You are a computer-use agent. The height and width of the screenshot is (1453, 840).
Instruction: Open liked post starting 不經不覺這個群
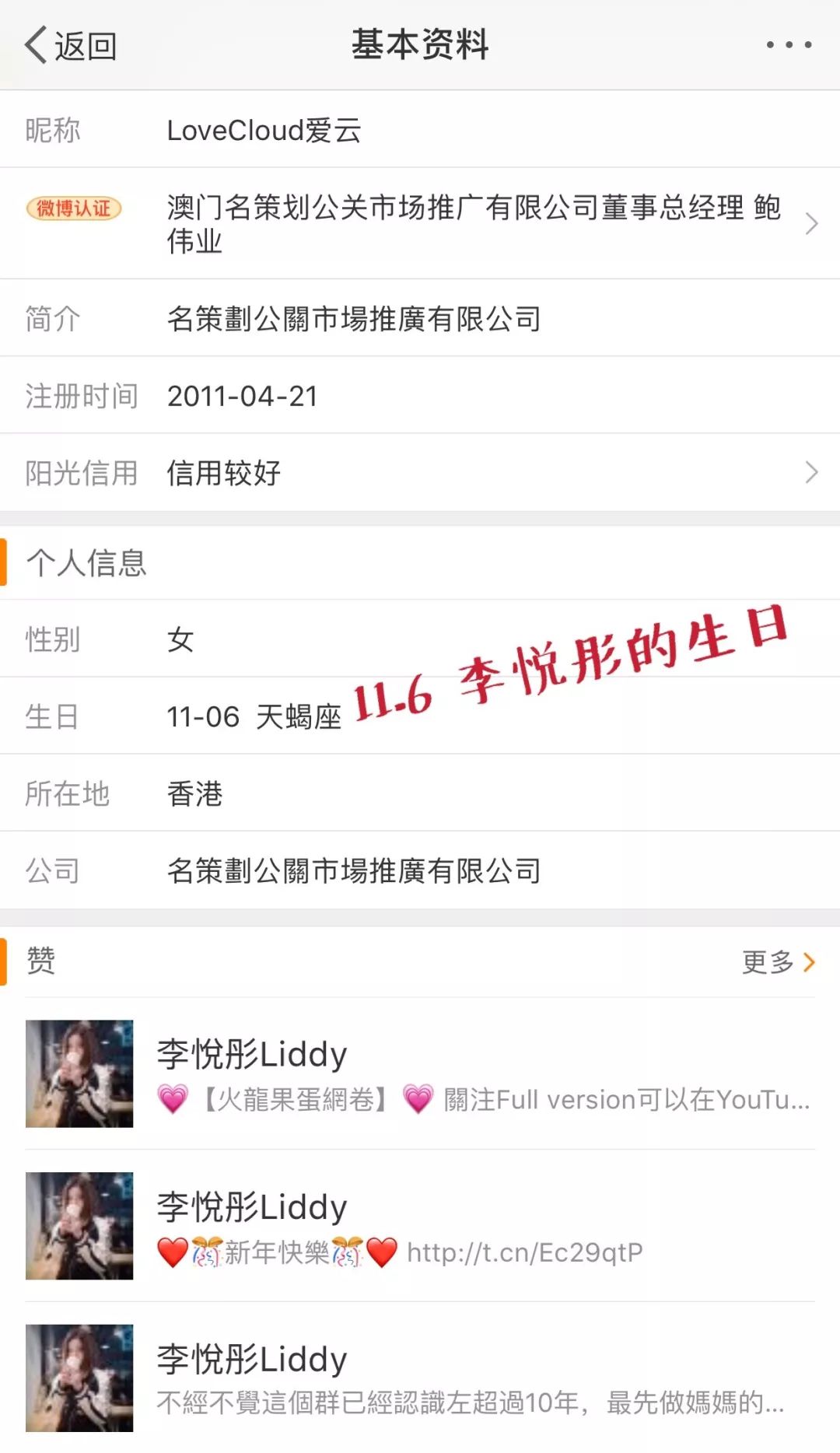[482, 1379]
